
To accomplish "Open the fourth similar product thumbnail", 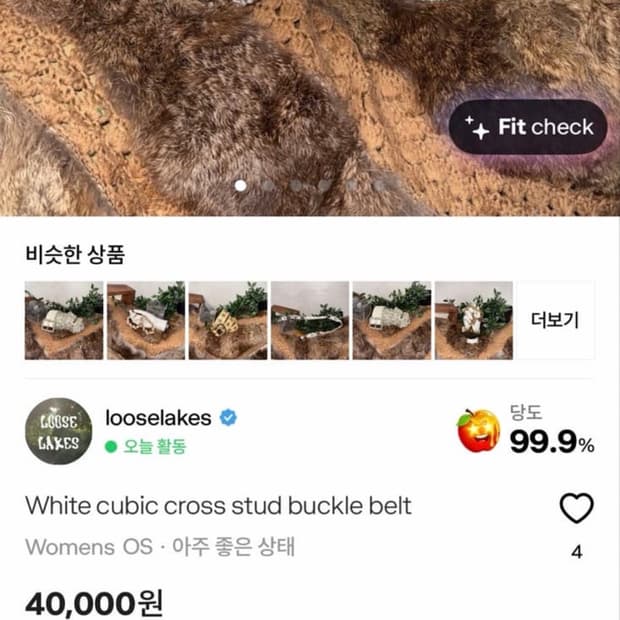I will [310, 320].
